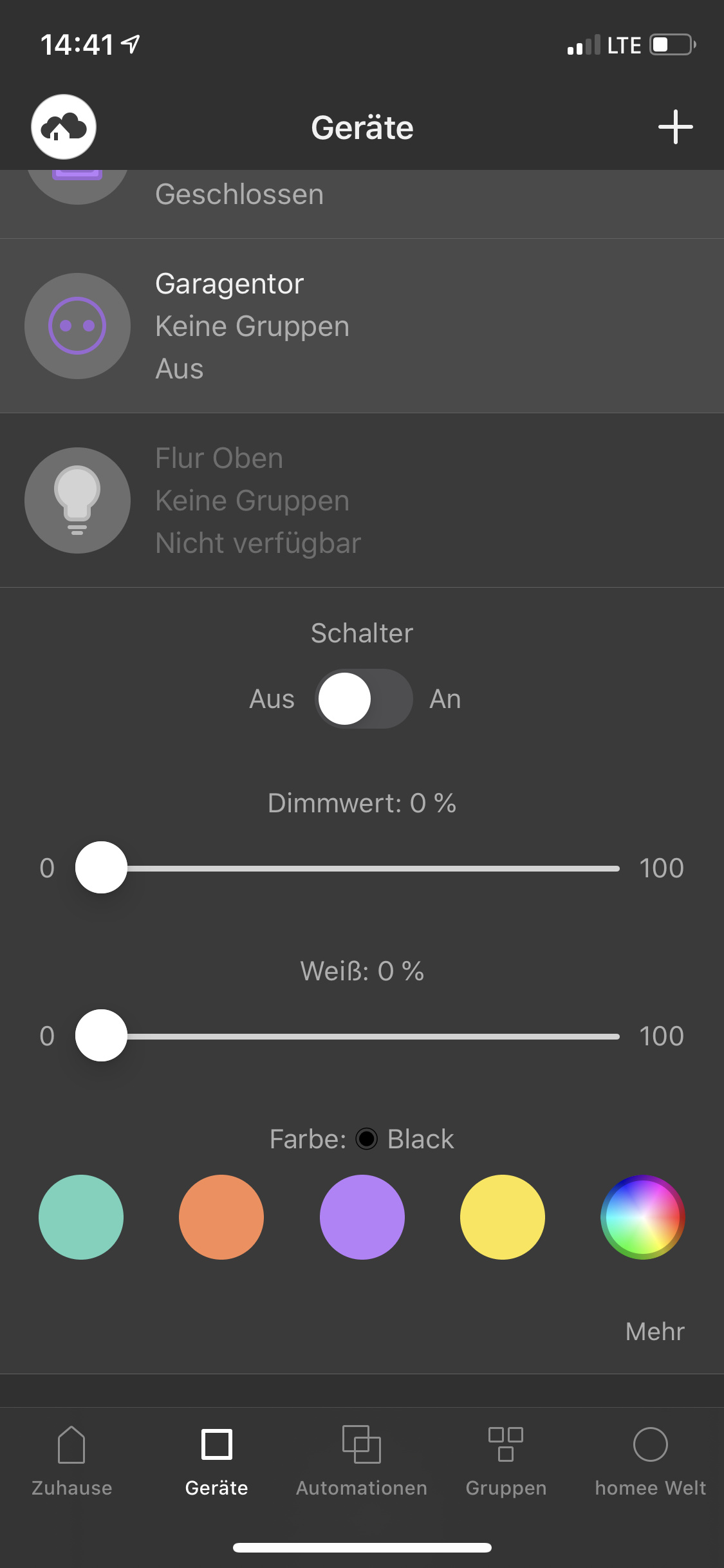Tap the plus icon to add device
Screen dimensions: 724x1568
point(675,127)
